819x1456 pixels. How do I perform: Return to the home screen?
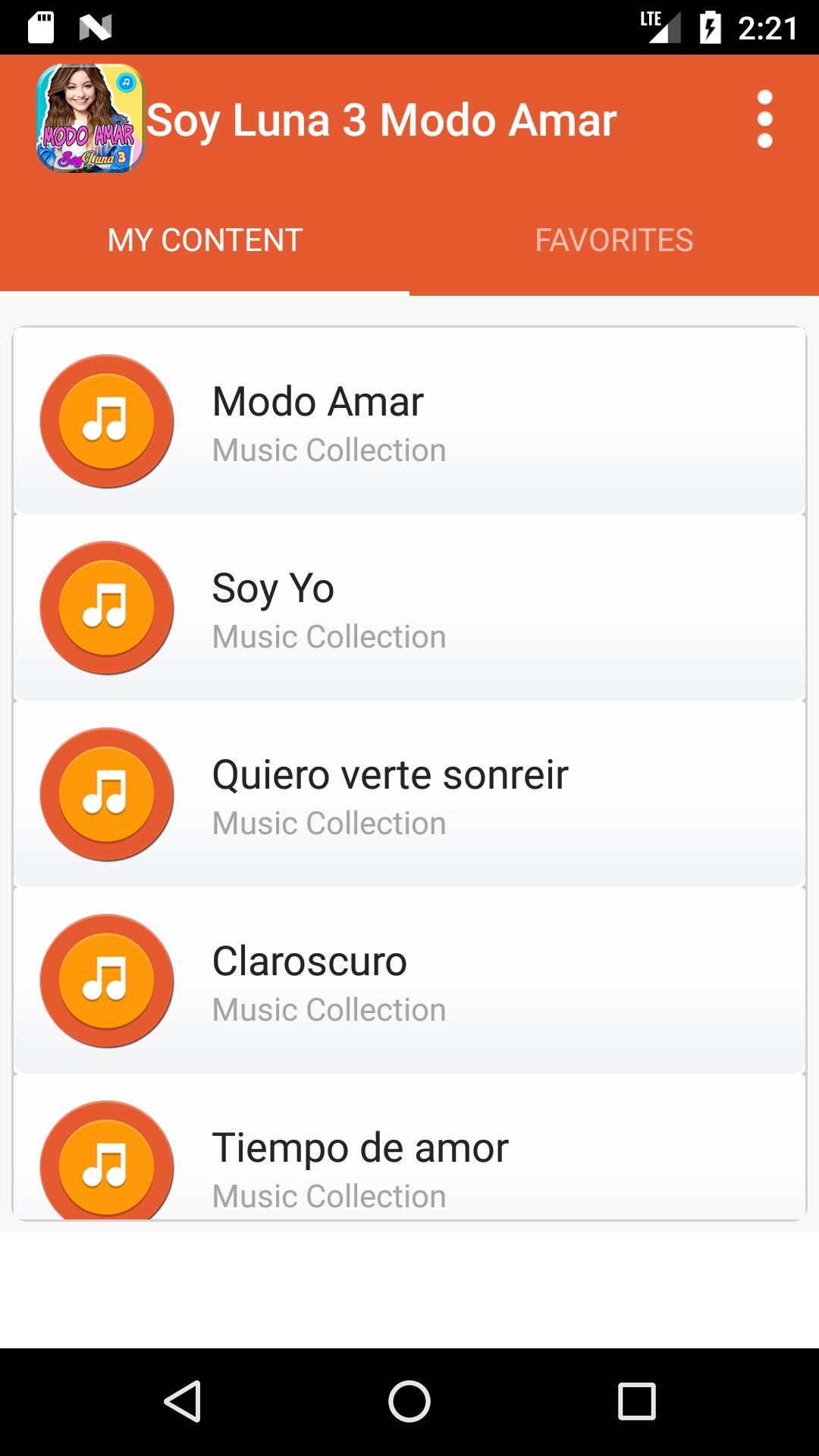[409, 1401]
